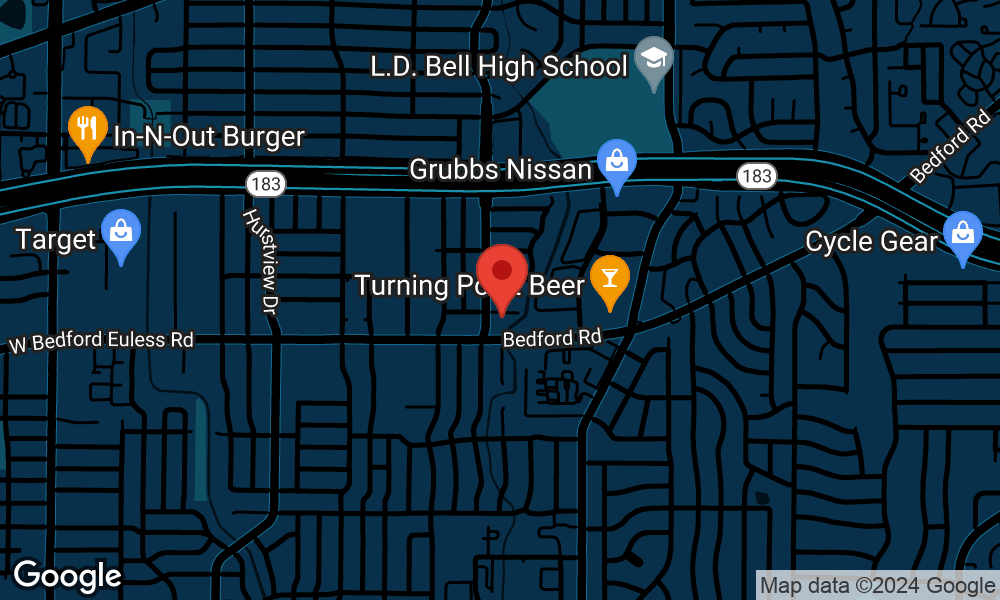Open the In-N-Out Burger restaurant pin

tap(88, 130)
